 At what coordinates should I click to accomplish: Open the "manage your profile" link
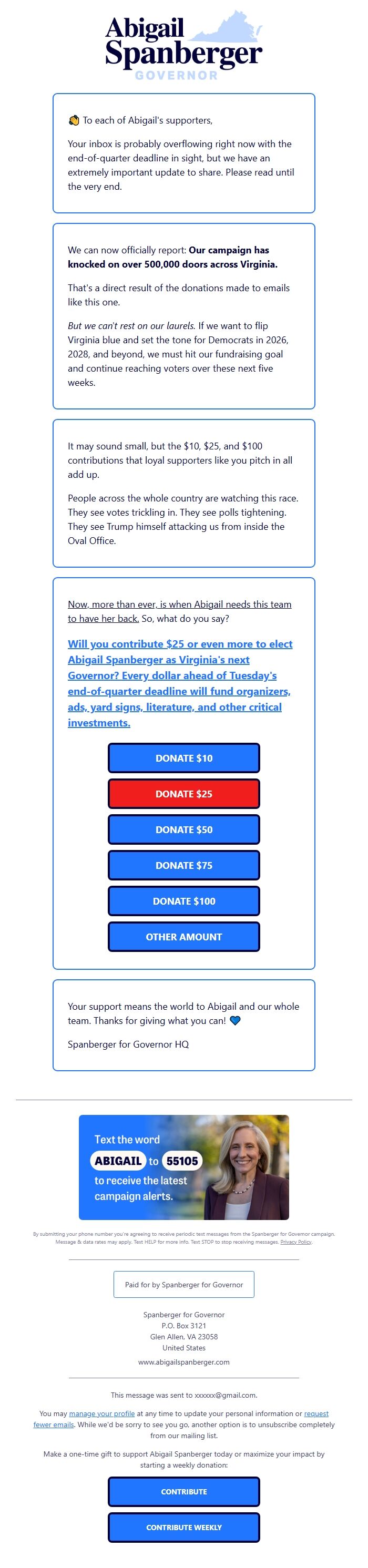(102, 1413)
